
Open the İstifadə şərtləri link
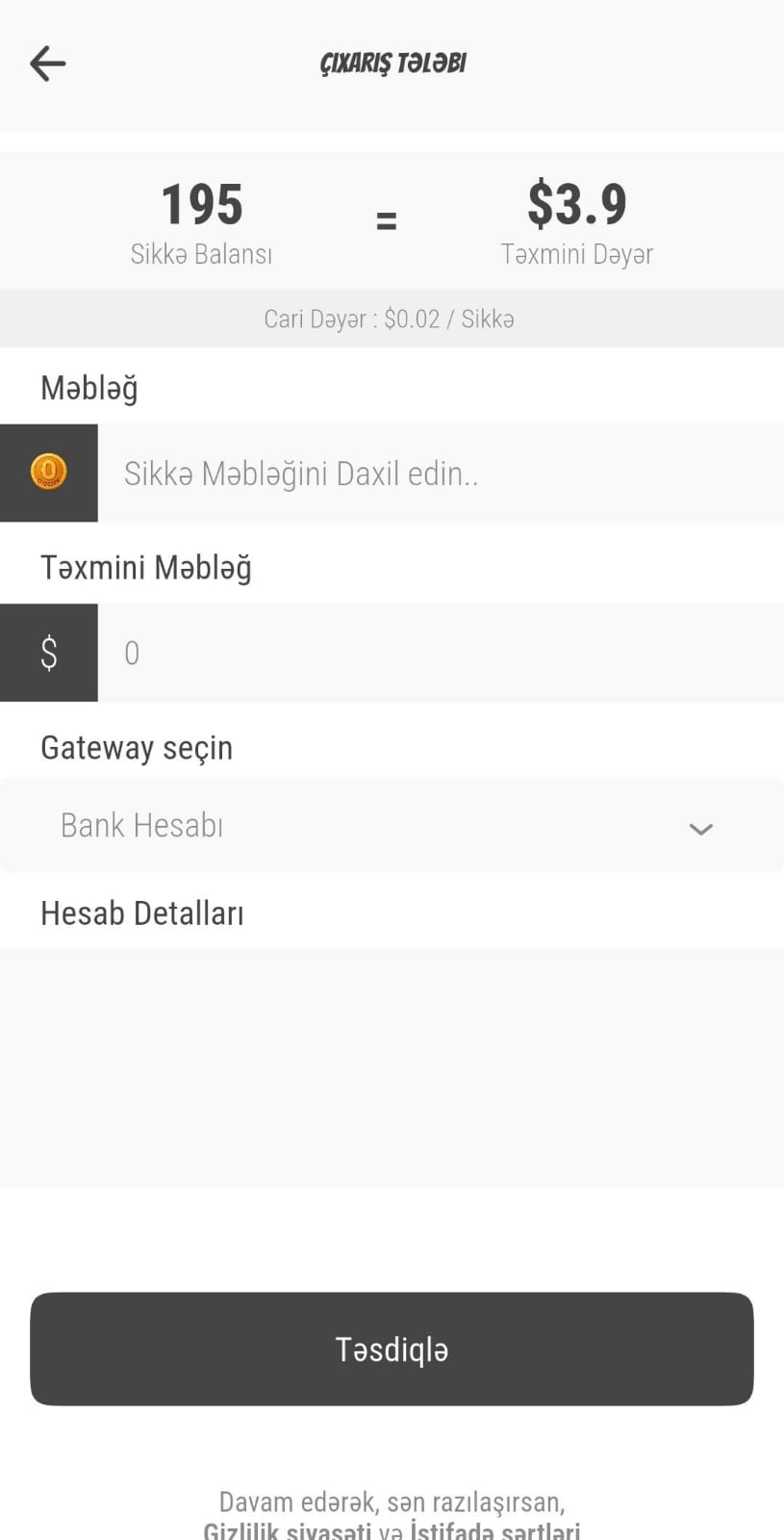(x=494, y=1530)
